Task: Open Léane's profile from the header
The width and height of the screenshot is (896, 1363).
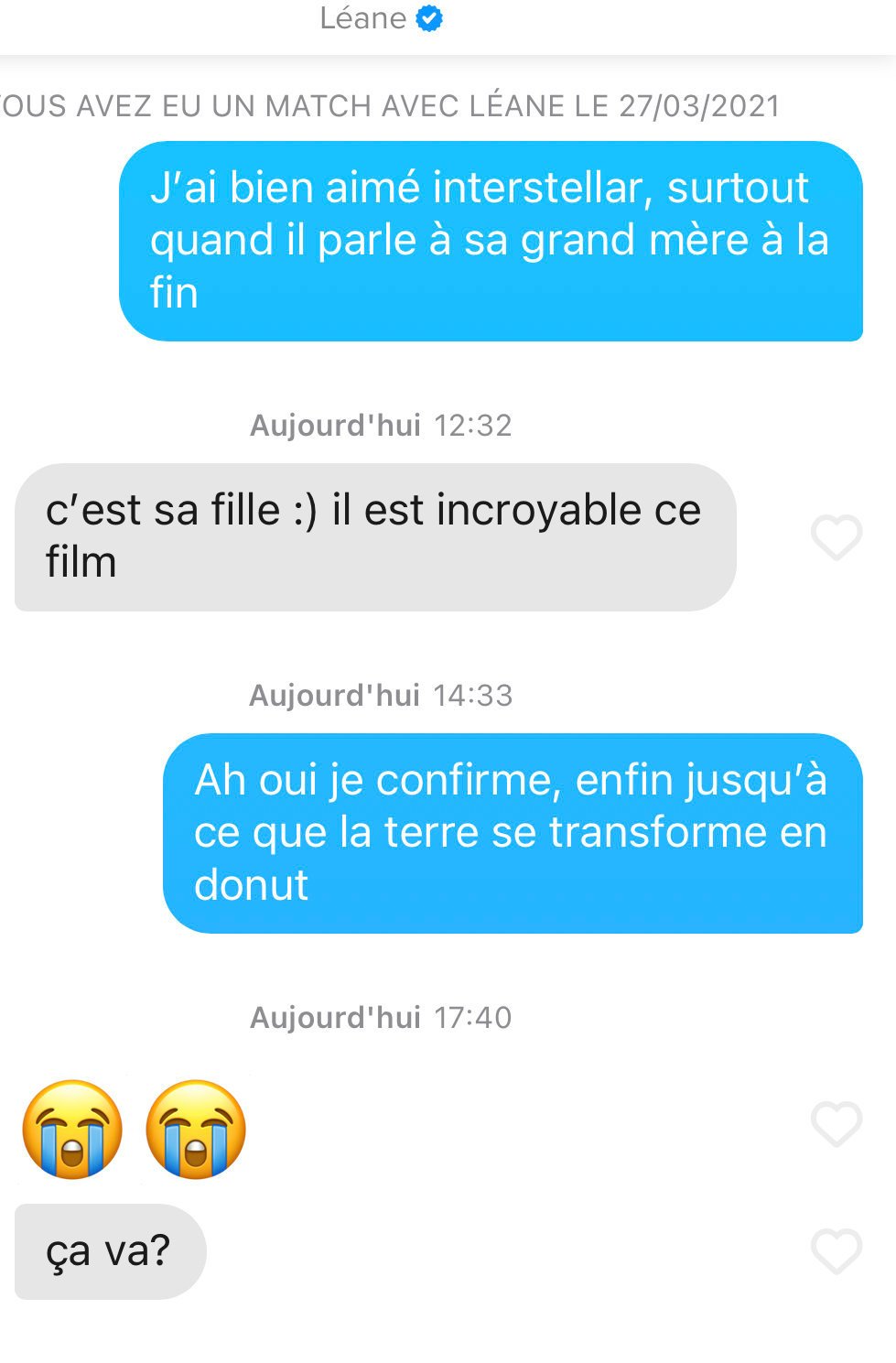Action: click(363, 18)
